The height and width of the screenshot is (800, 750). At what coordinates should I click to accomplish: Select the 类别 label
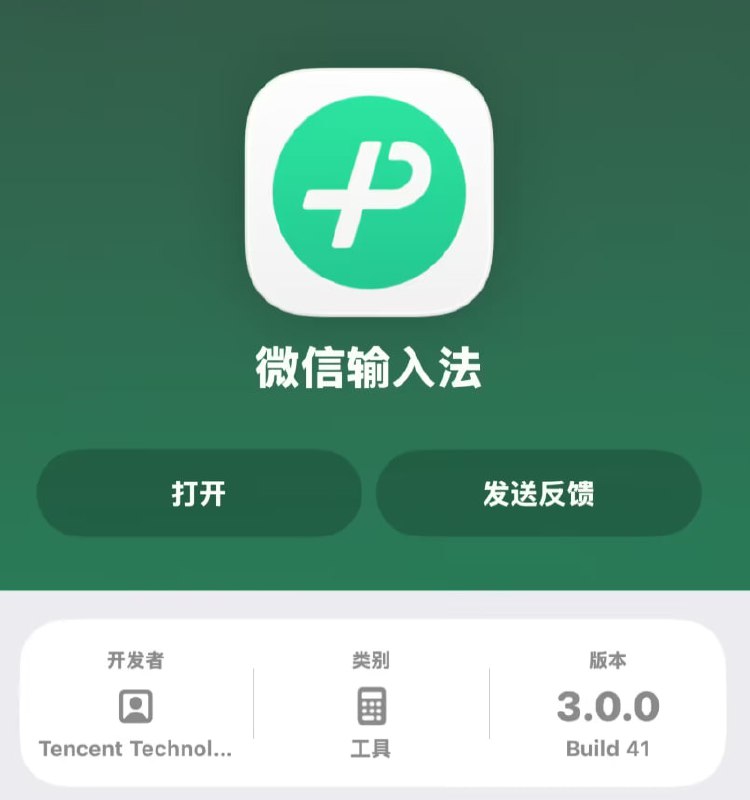(372, 660)
